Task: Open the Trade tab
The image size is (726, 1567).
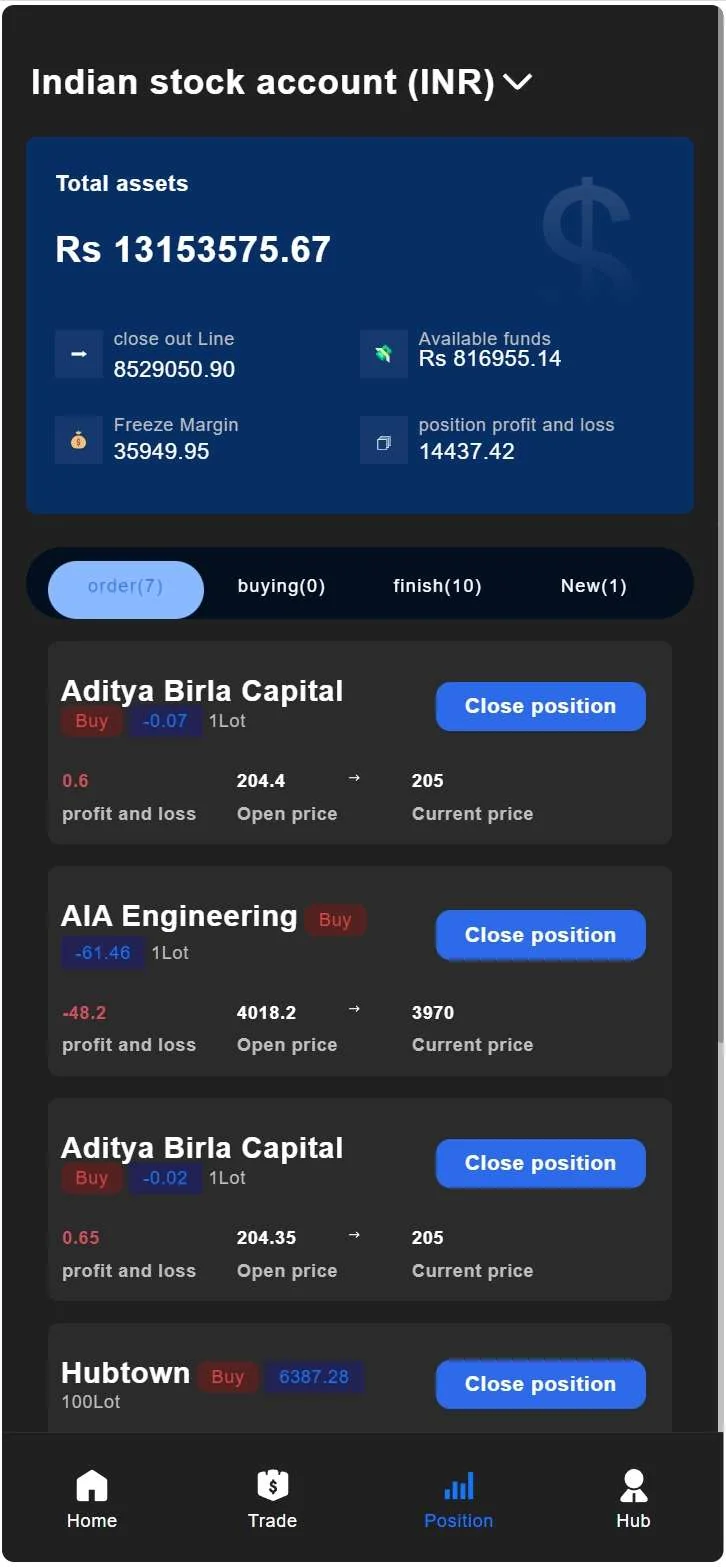Action: pos(272,1498)
